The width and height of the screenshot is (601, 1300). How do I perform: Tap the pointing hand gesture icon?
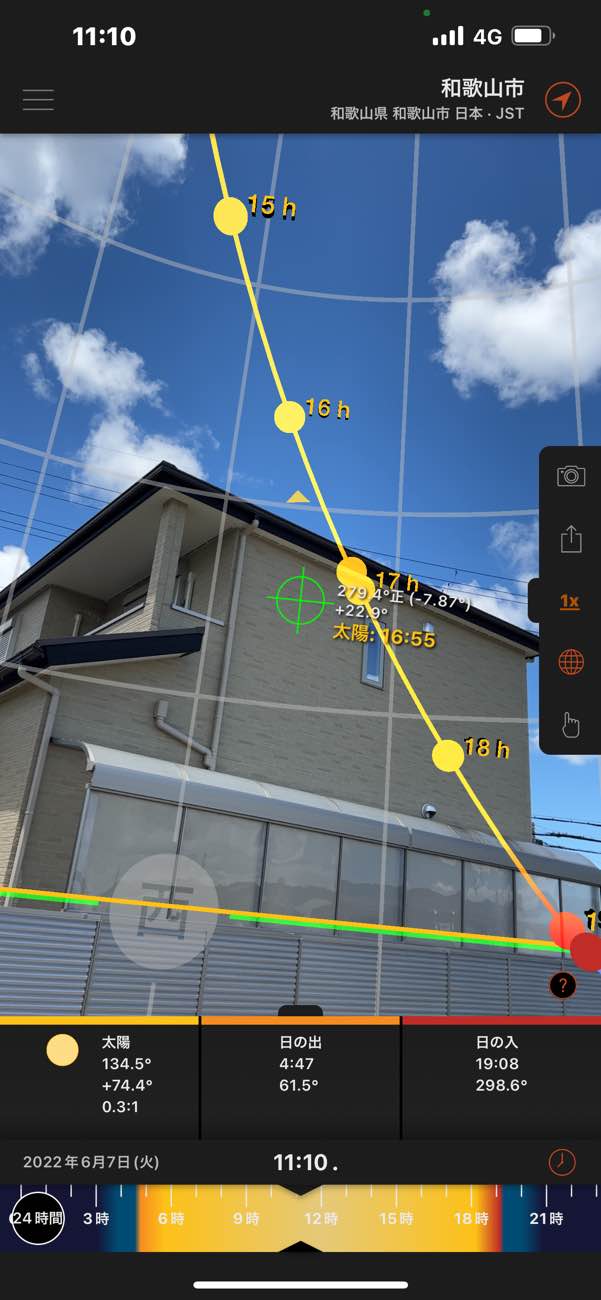click(571, 724)
